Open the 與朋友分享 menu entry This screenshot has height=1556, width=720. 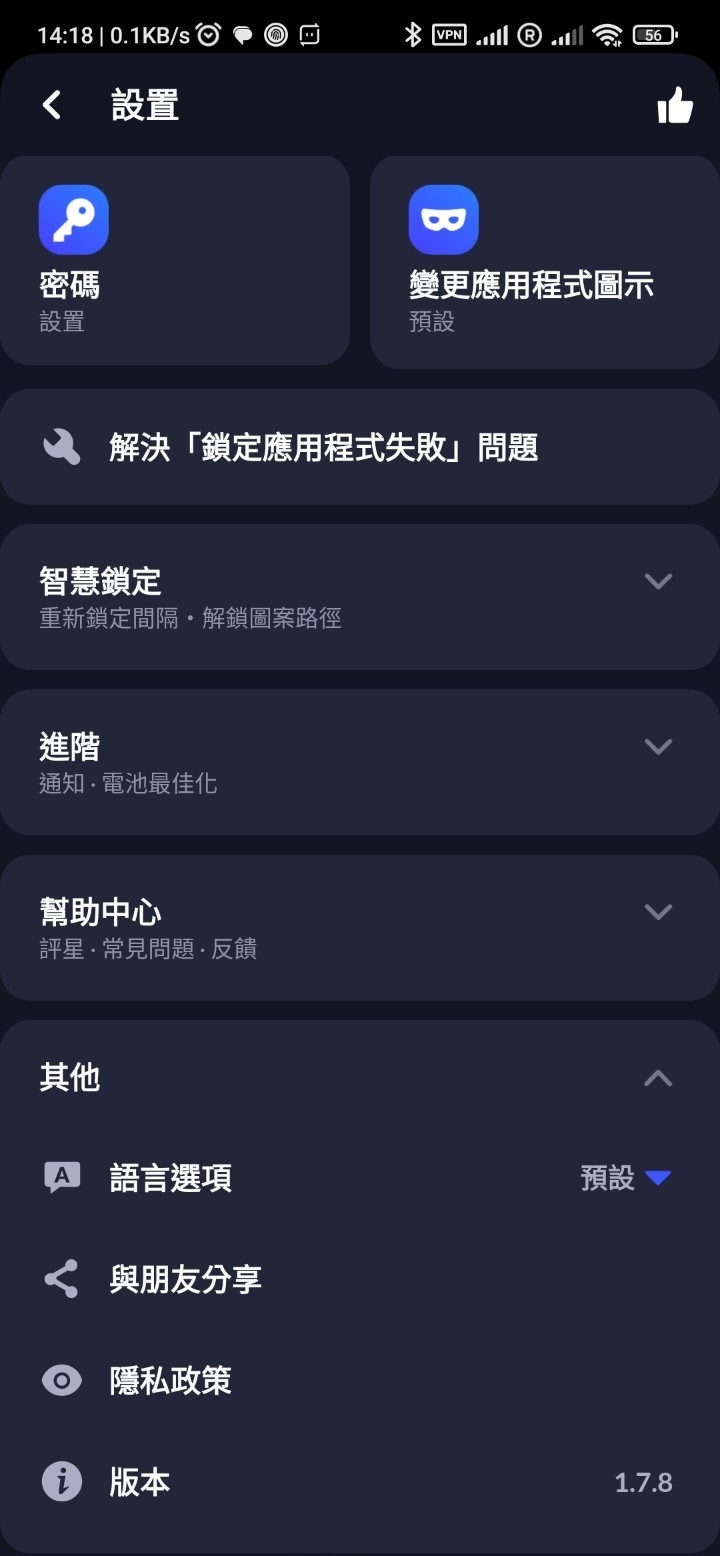click(x=186, y=1278)
